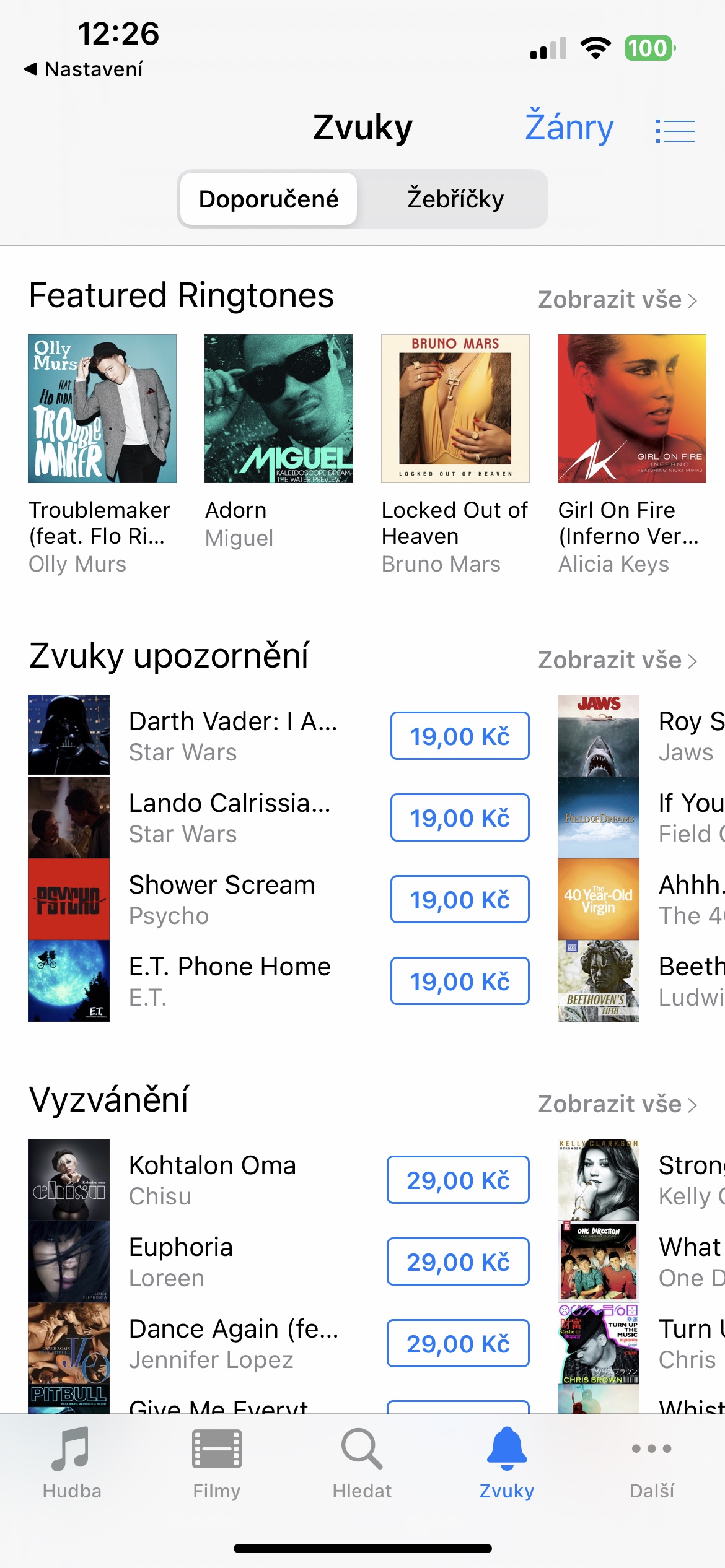Switch to the Žebříčky segment
Screen dimensions: 725x1568
point(455,199)
